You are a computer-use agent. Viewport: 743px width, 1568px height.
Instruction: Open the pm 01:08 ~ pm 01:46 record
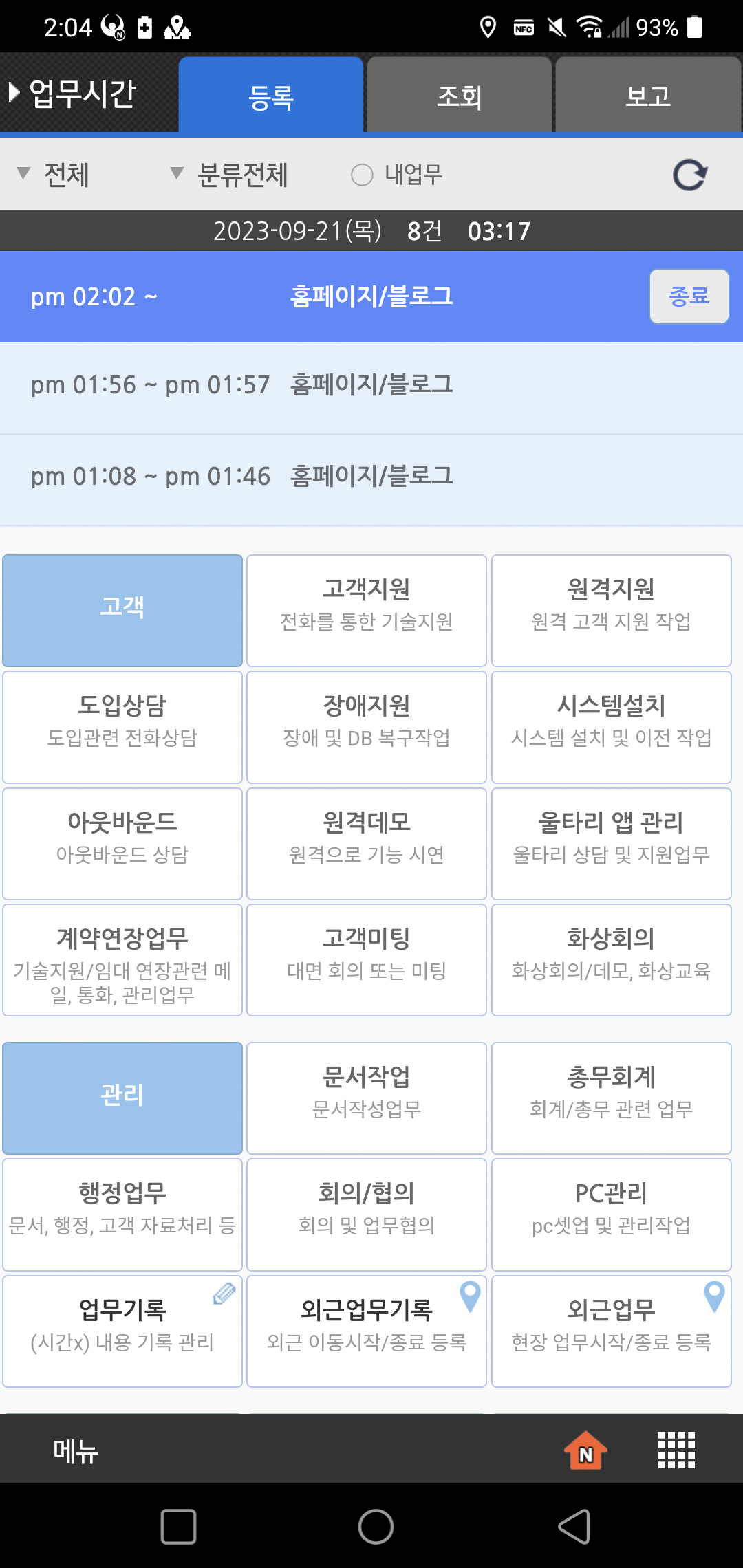[371, 477]
